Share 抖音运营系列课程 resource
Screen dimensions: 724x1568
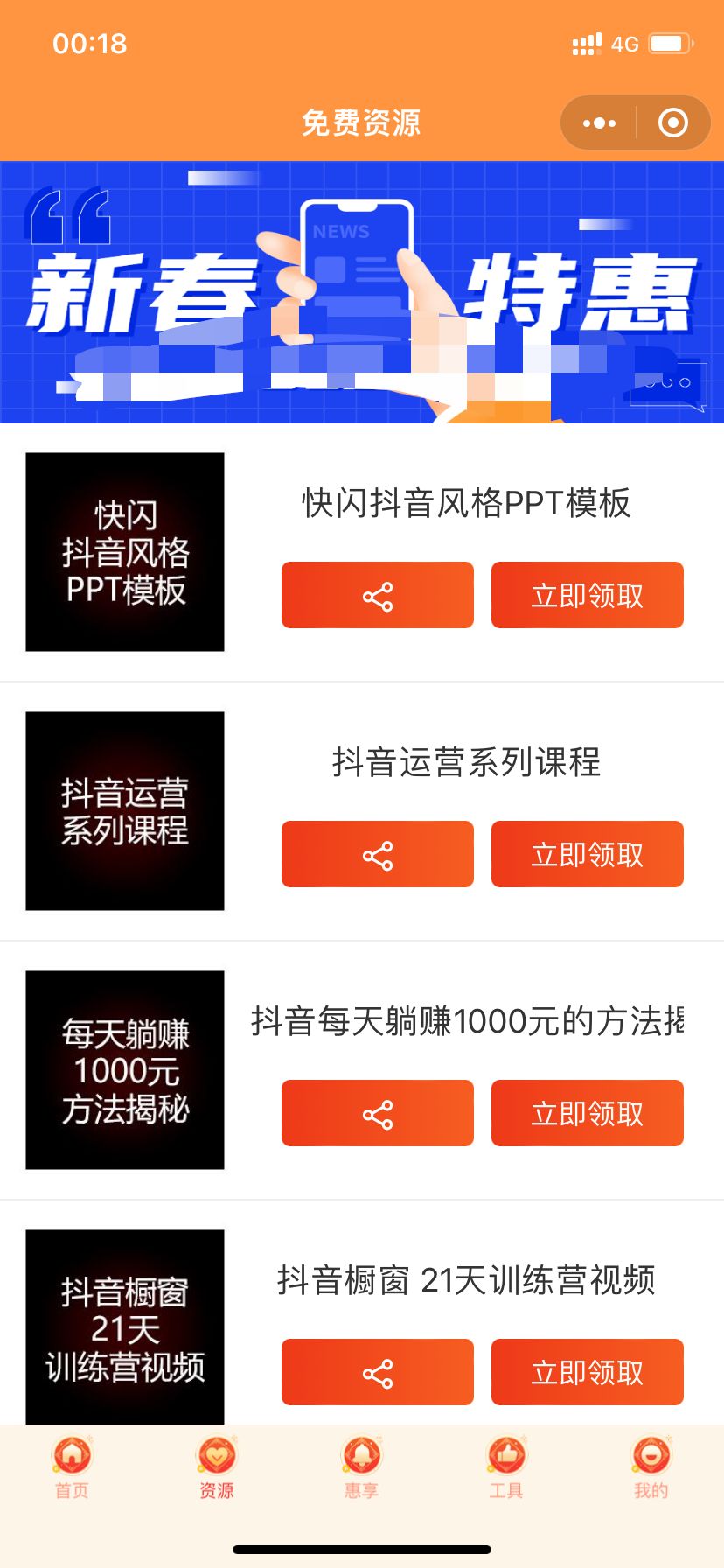pos(378,854)
